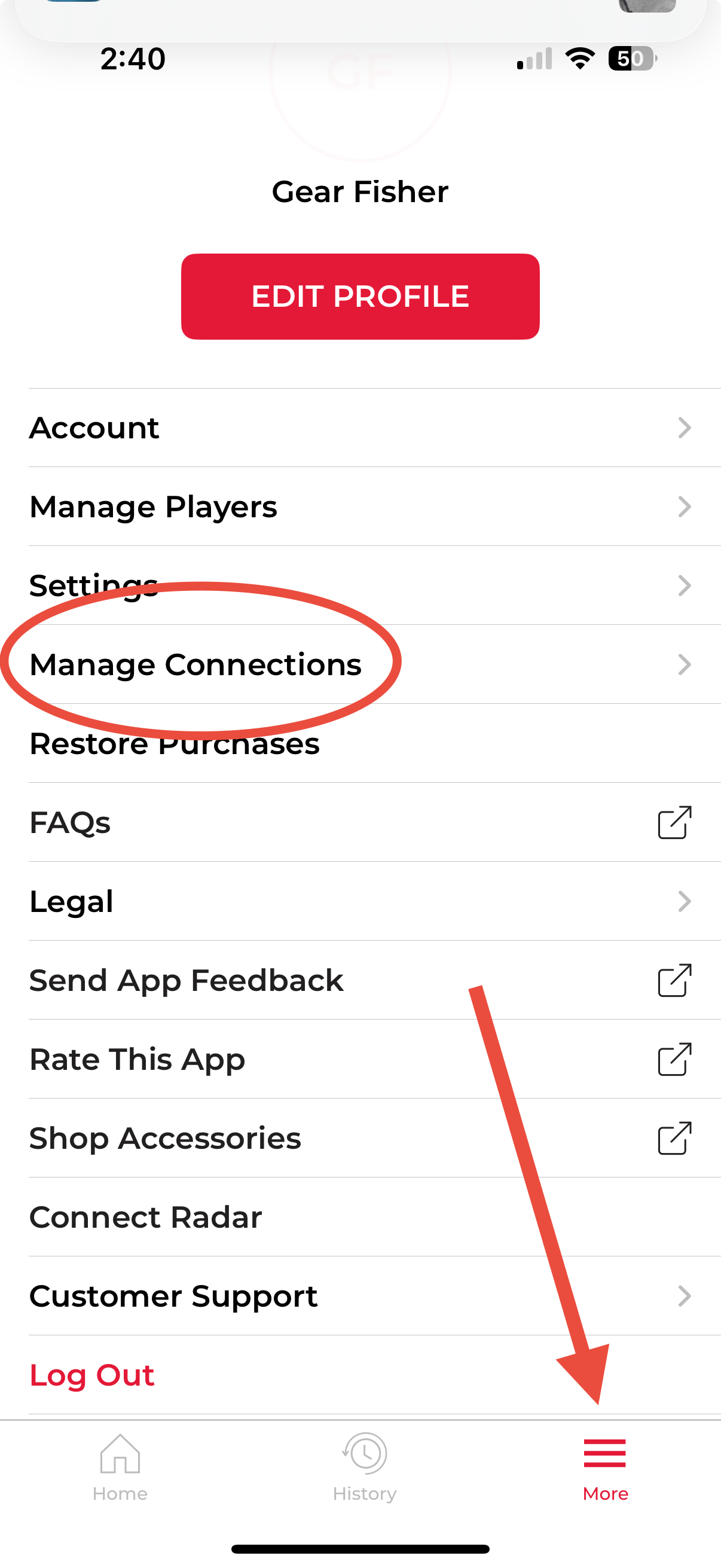This screenshot has width=721, height=1568.
Task: Tap the Edit Profile button
Action: click(360, 297)
